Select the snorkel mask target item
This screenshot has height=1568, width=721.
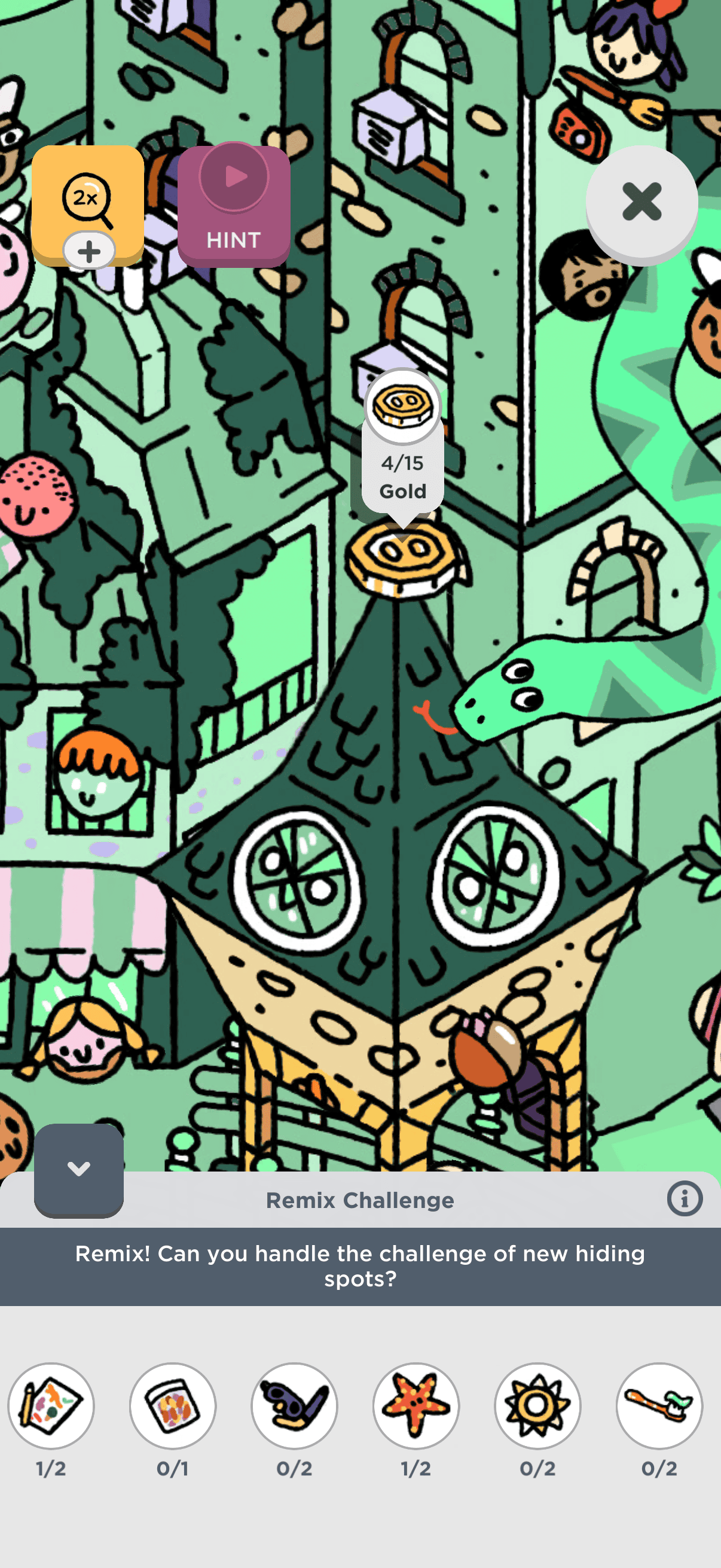pos(295,1405)
